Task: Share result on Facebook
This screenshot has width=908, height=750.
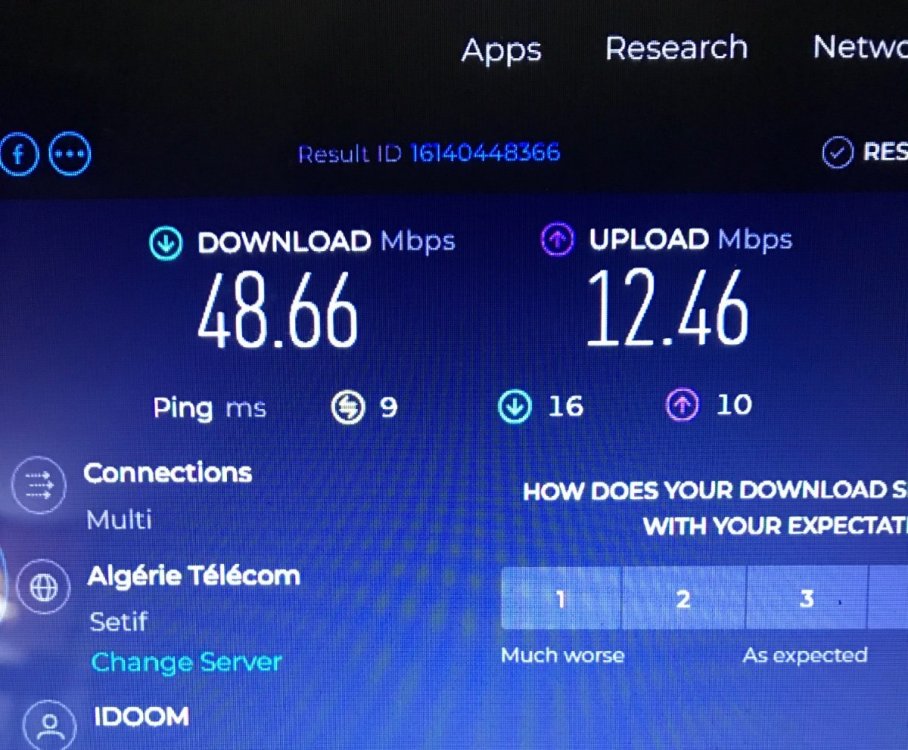Action: pos(19,154)
